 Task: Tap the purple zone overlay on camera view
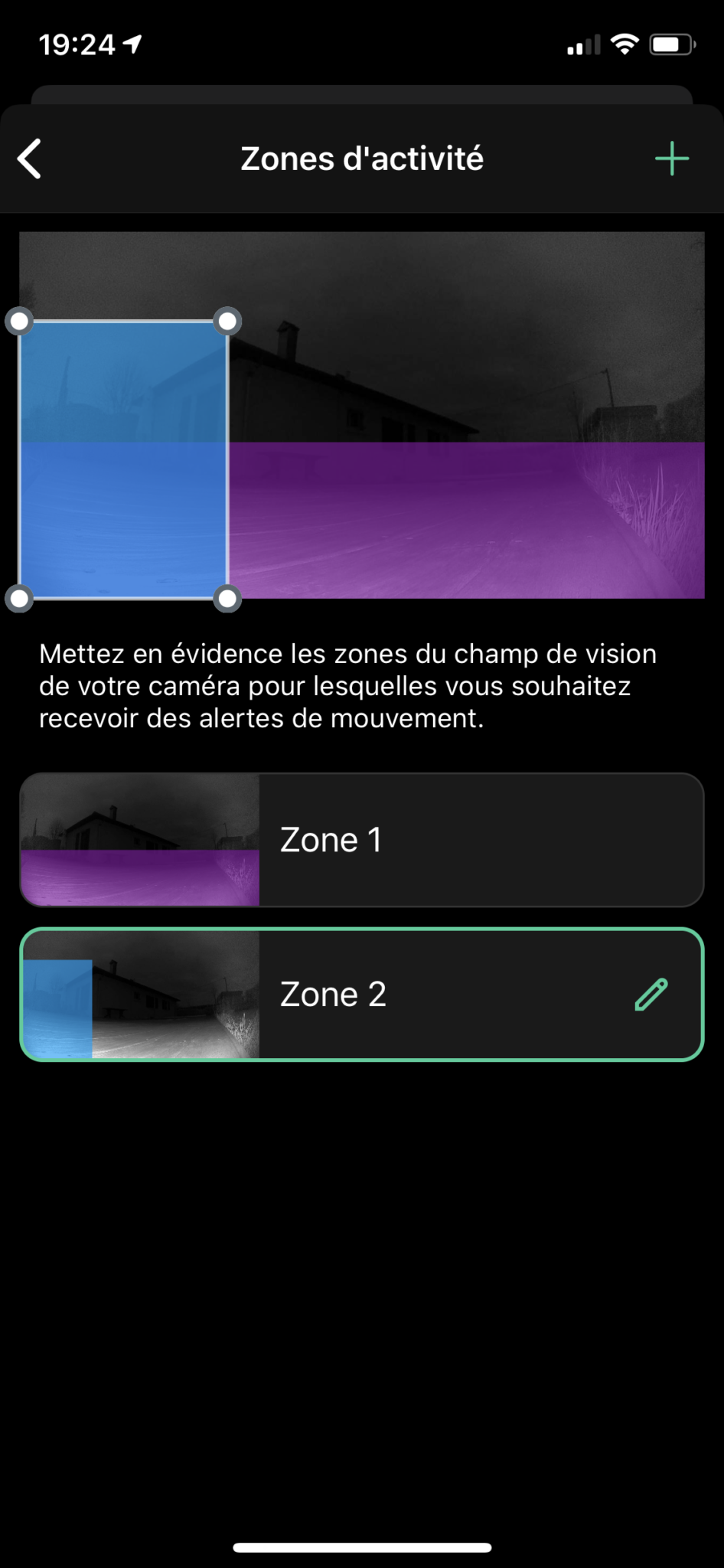click(x=467, y=521)
